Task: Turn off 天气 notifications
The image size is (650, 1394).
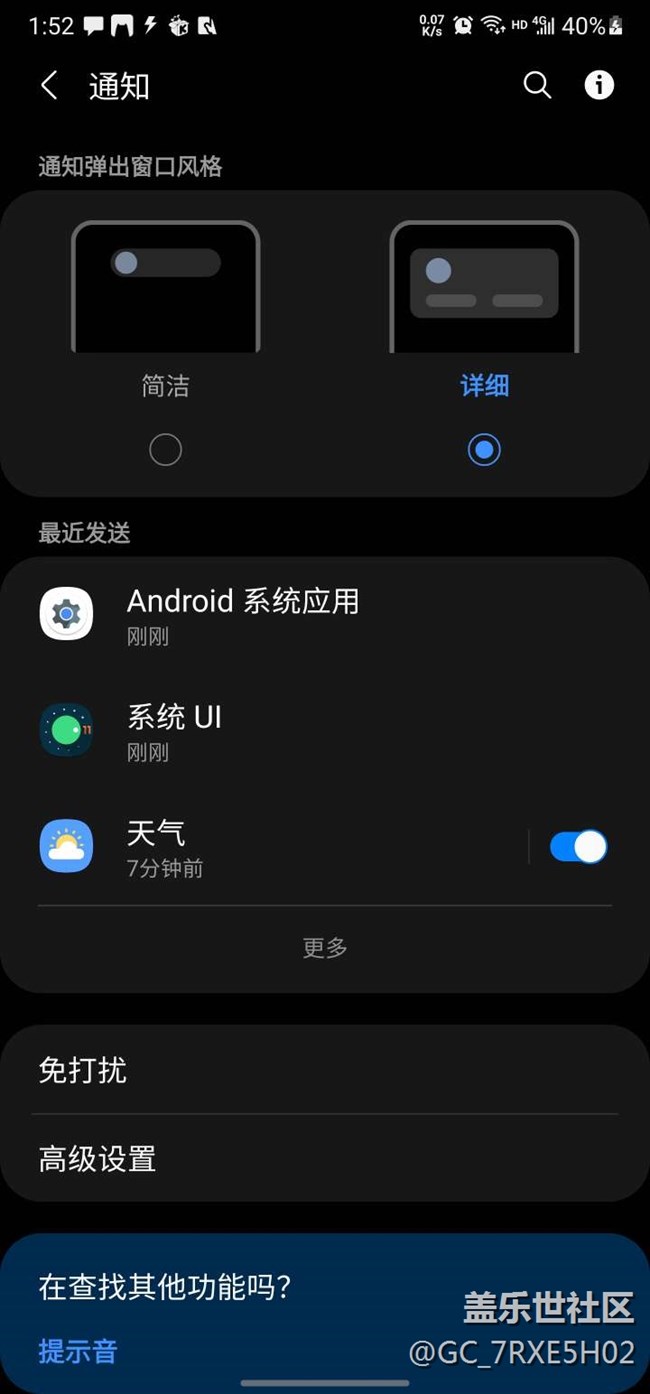Action: (578, 847)
